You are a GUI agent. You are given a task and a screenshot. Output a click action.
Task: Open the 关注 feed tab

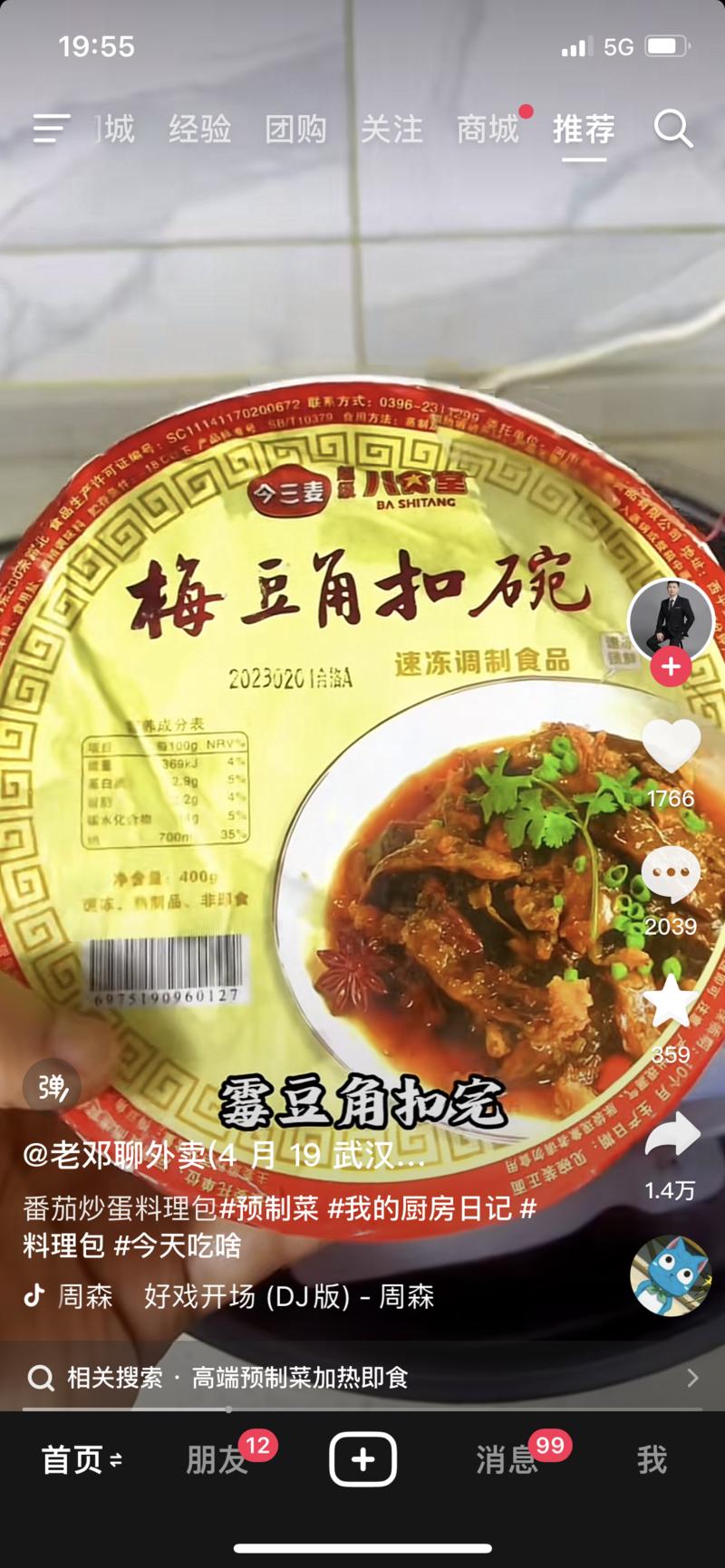coord(391,130)
